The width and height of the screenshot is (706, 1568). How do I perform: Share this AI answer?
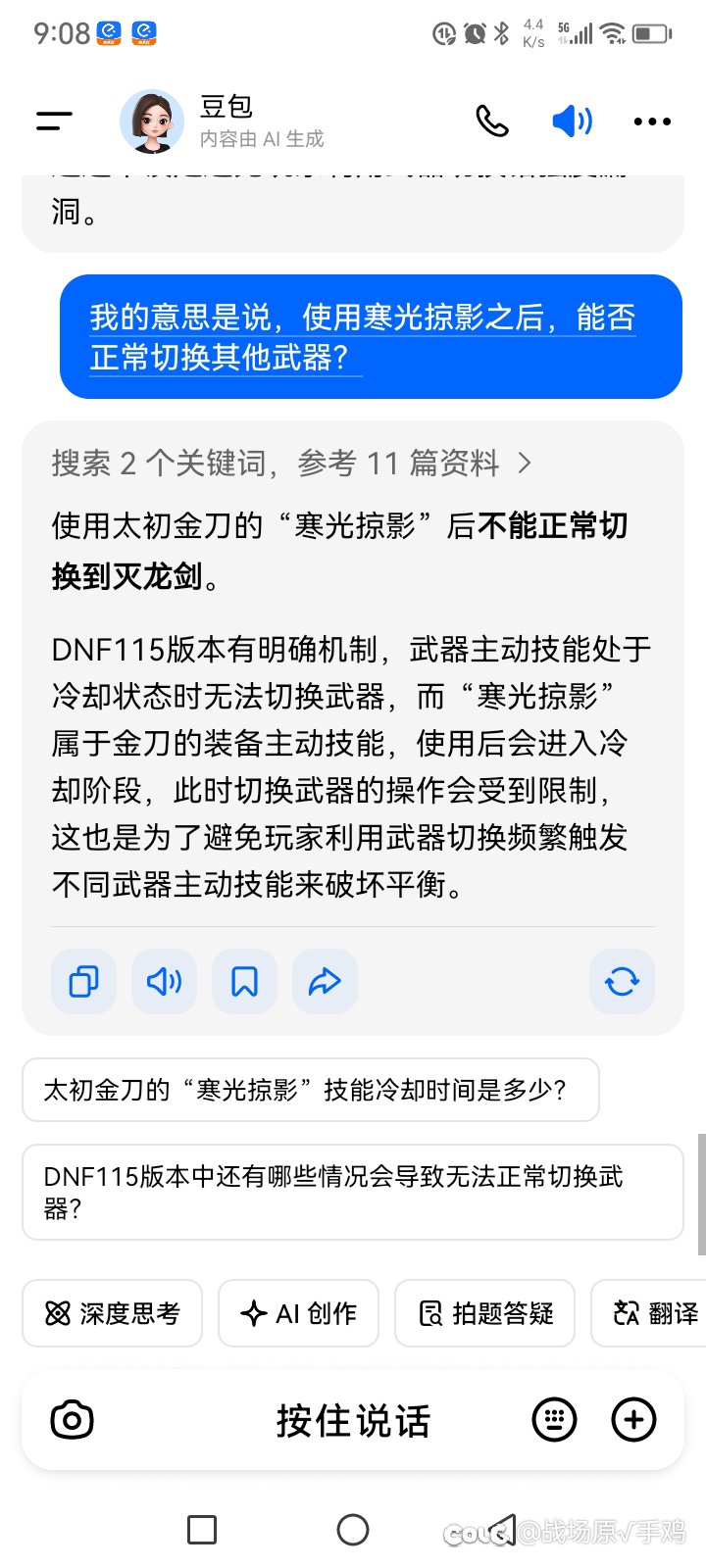coord(325,981)
